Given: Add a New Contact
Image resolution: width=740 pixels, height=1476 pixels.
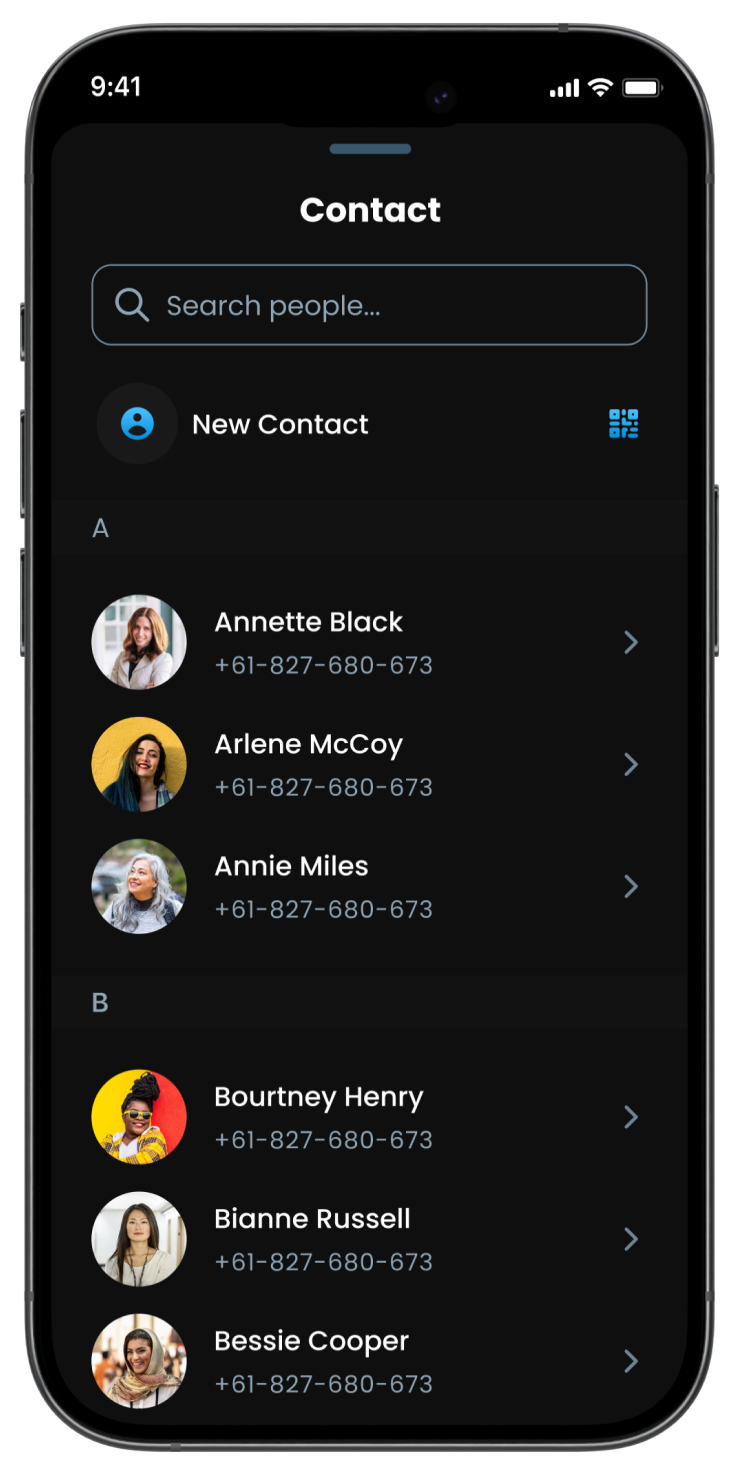Looking at the screenshot, I should [x=279, y=424].
